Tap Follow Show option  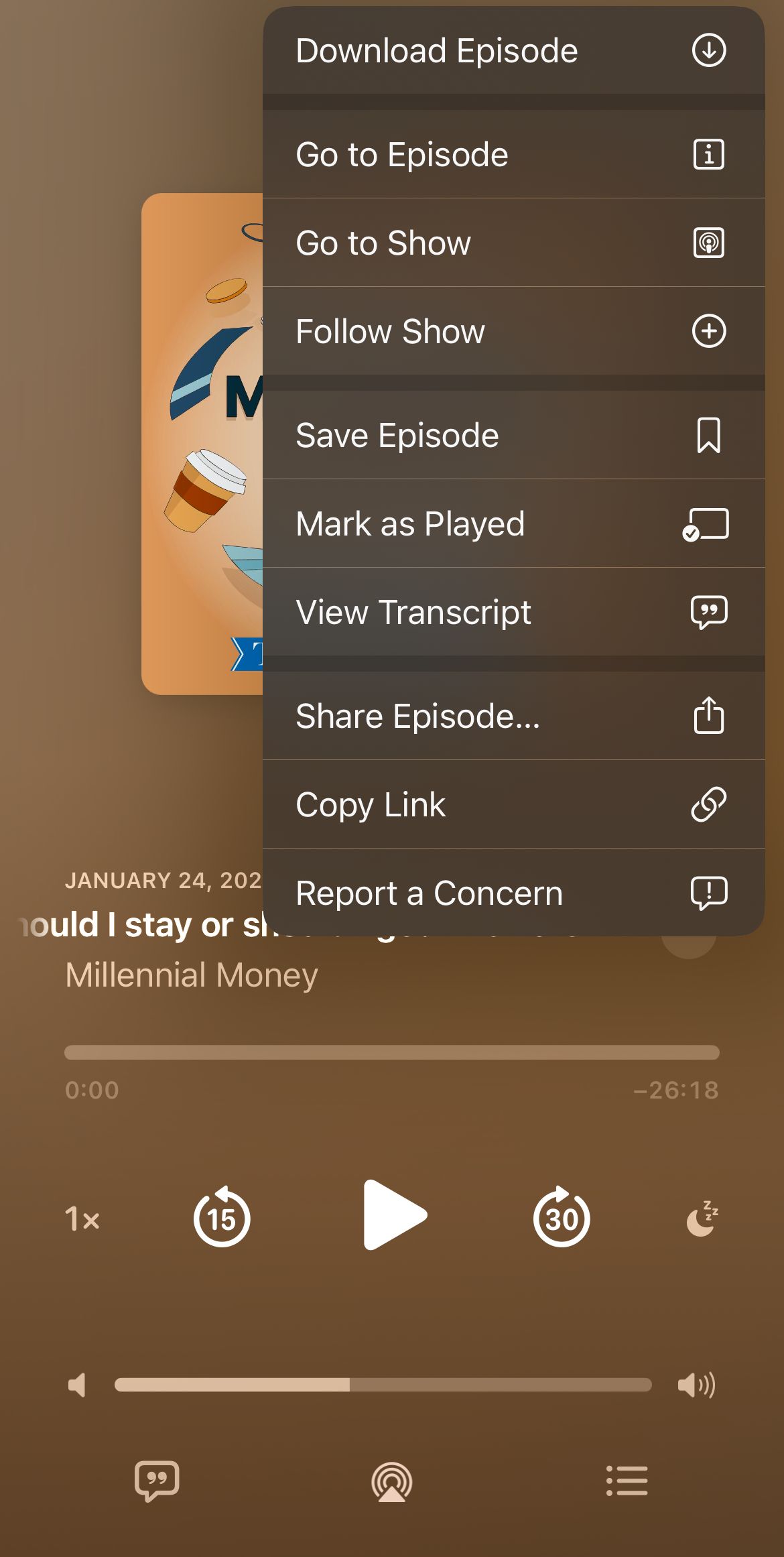[513, 331]
